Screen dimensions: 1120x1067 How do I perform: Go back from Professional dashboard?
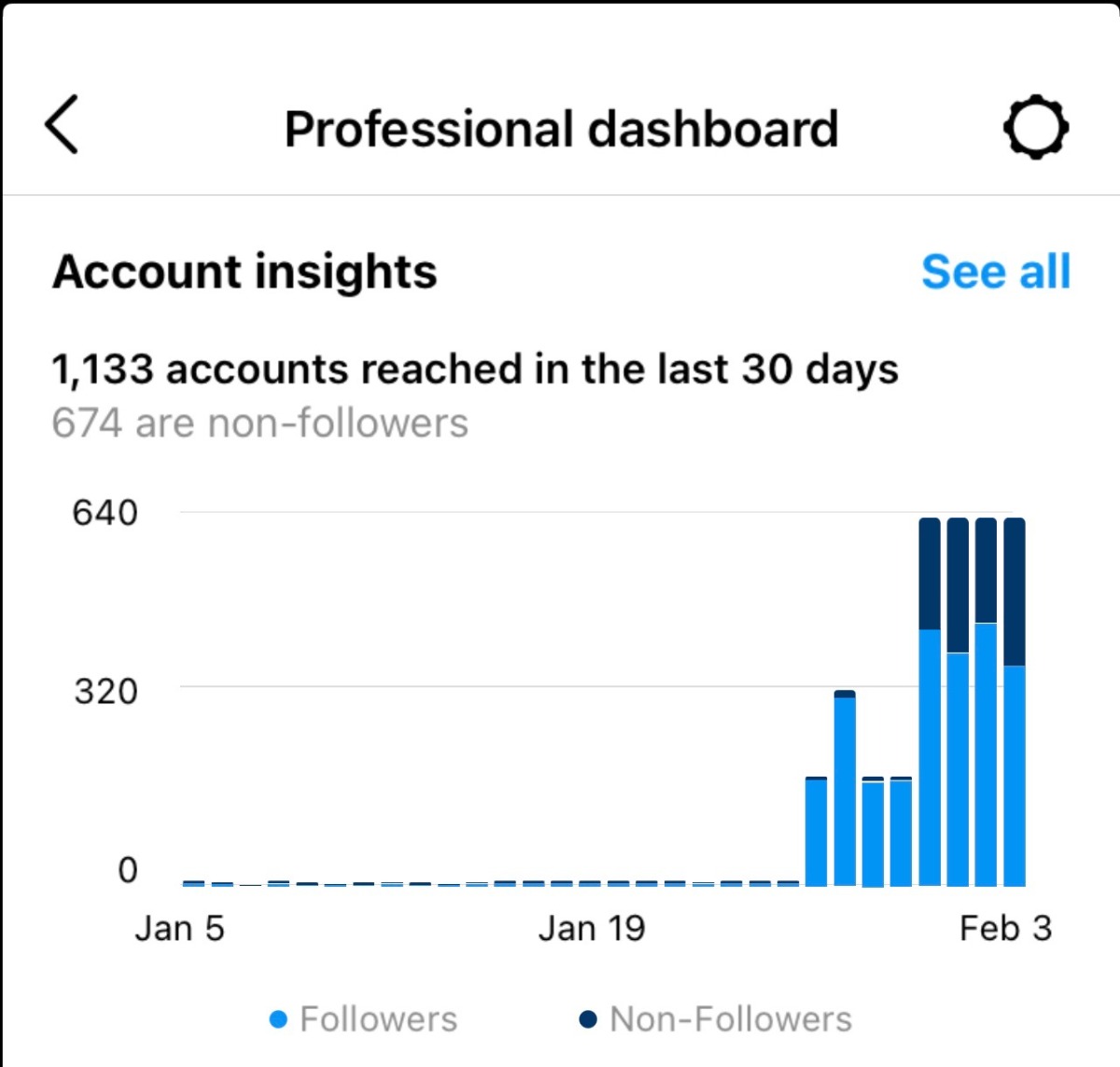coord(63,125)
